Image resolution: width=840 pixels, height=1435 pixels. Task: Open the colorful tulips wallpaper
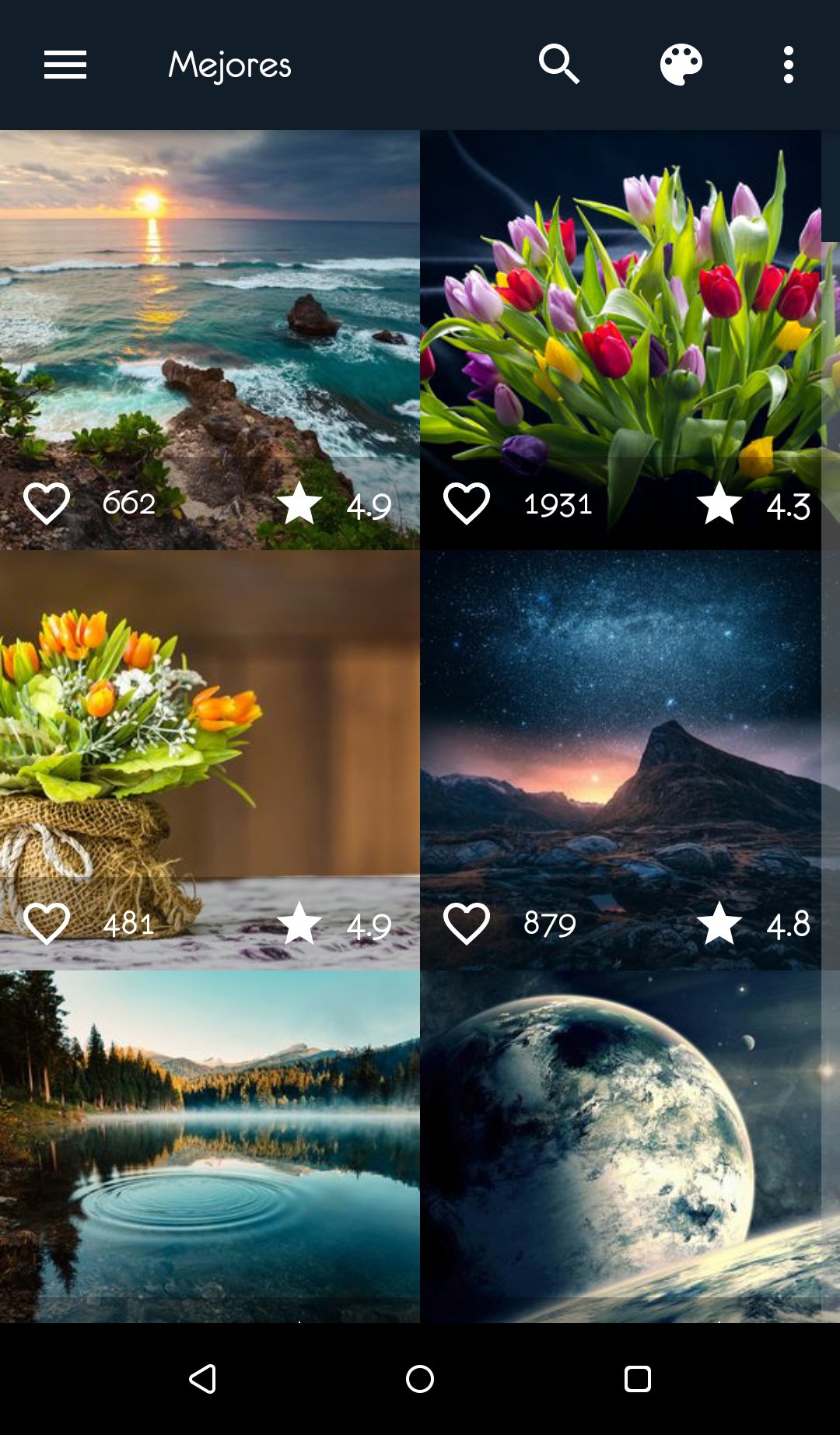click(622, 311)
